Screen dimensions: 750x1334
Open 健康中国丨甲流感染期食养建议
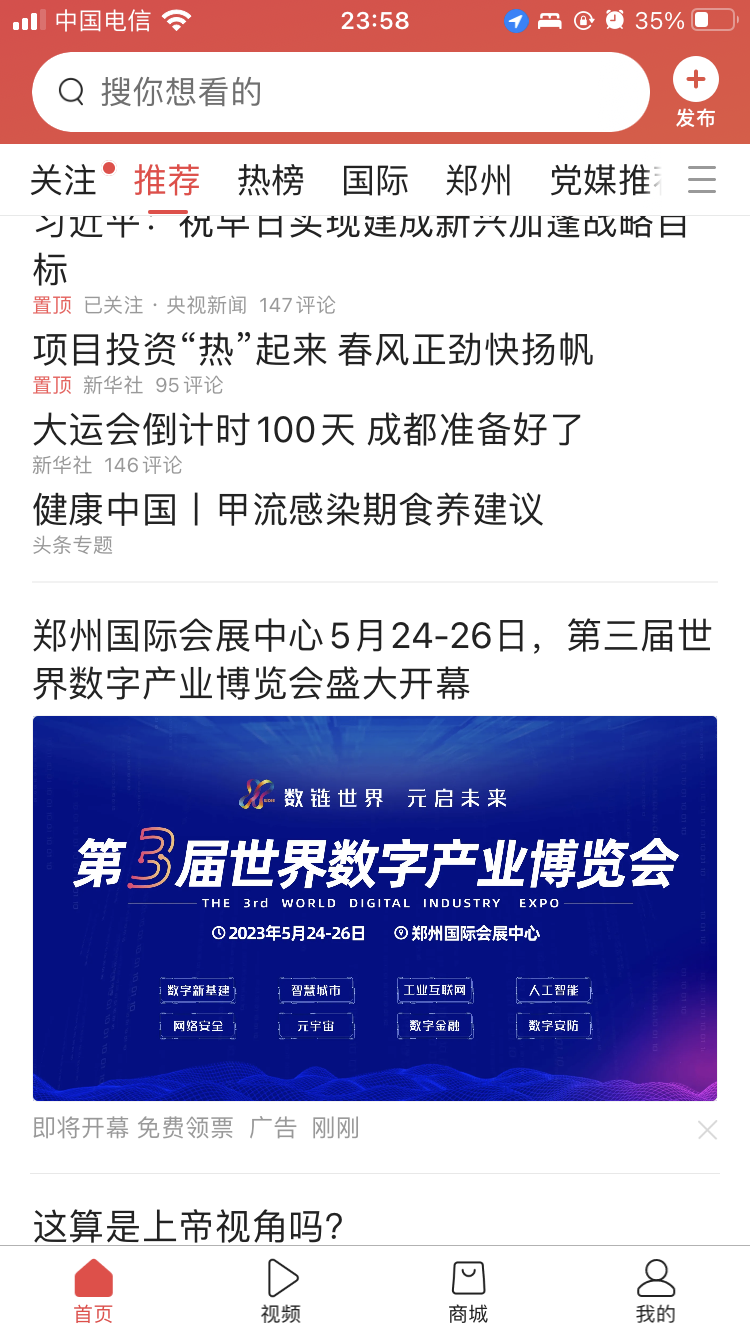point(288,510)
